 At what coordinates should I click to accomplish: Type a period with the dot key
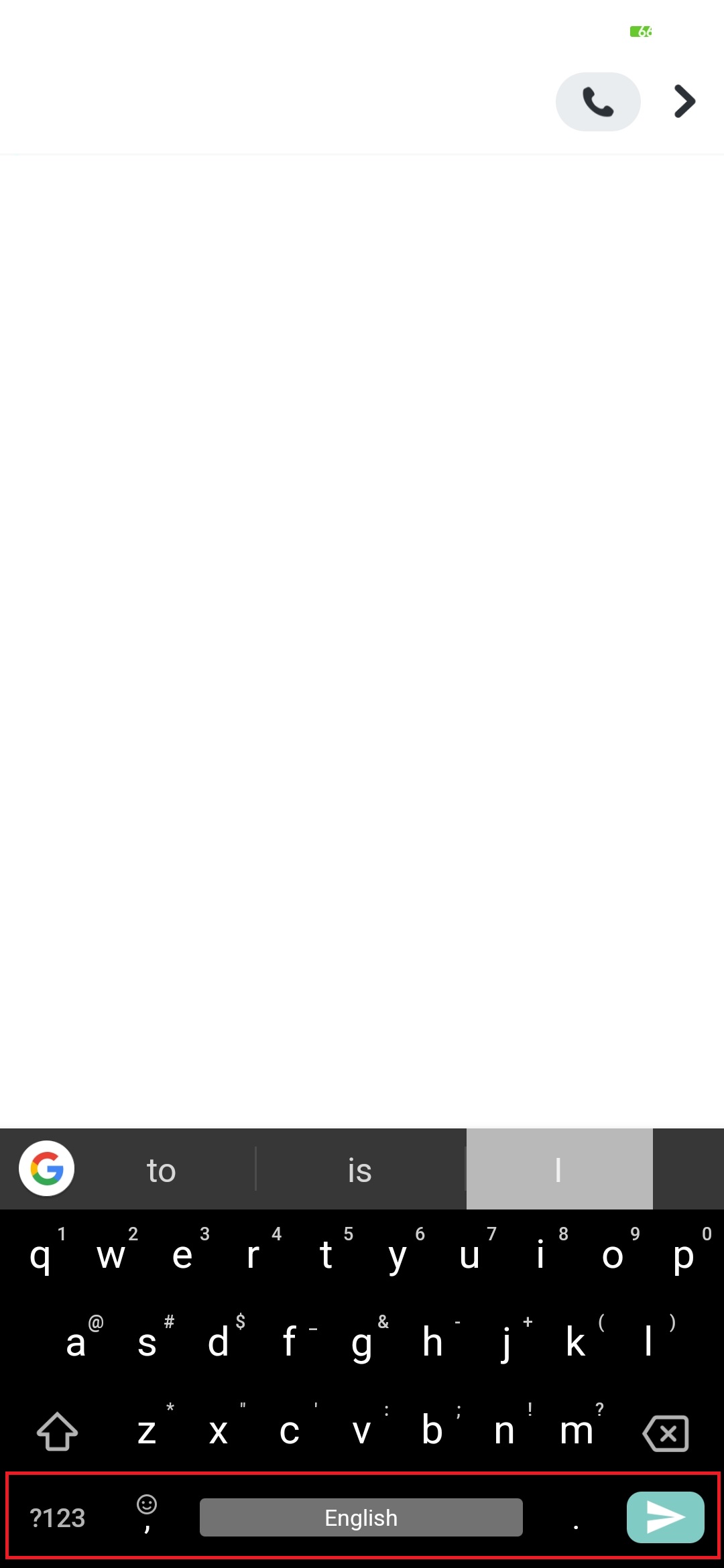[576, 1520]
